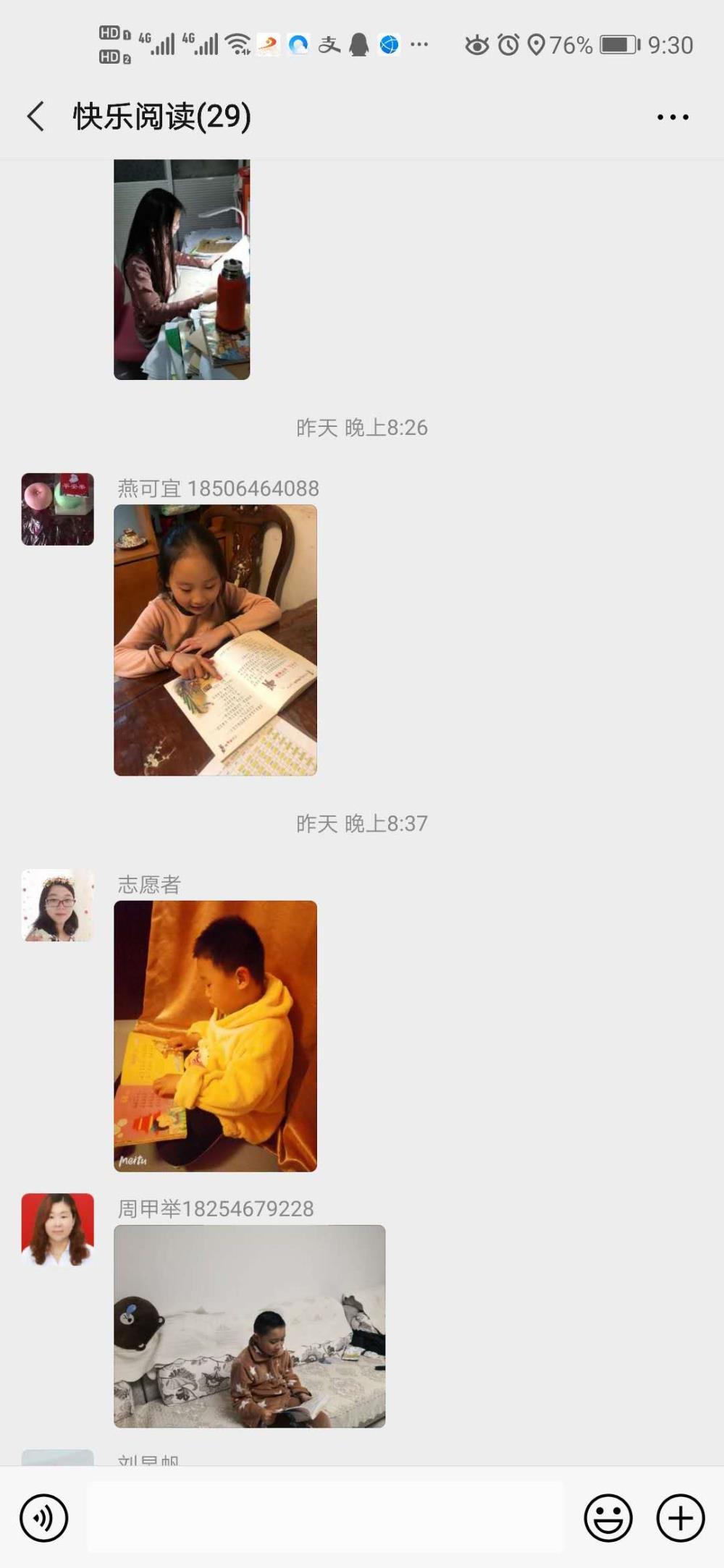Open 周甲举's photo of the boy on the sofa
The image size is (724, 1568).
coord(250,1326)
